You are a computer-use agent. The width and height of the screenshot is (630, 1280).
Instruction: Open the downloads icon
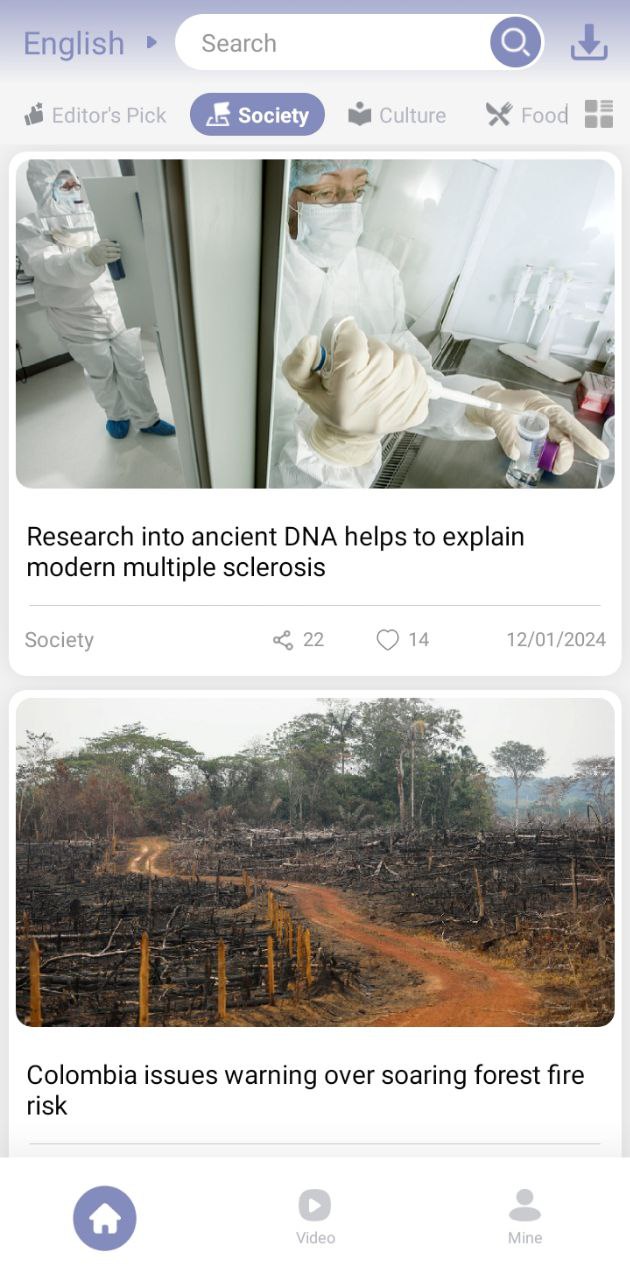[x=589, y=43]
